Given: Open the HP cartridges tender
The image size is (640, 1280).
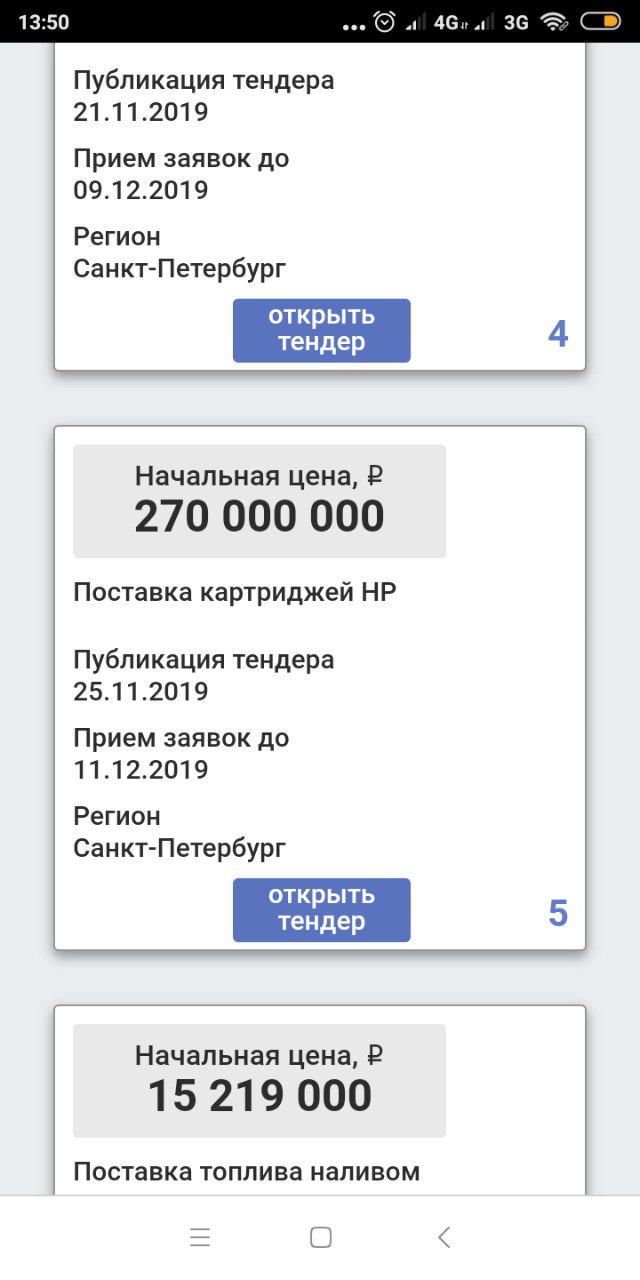Looking at the screenshot, I should [321, 909].
